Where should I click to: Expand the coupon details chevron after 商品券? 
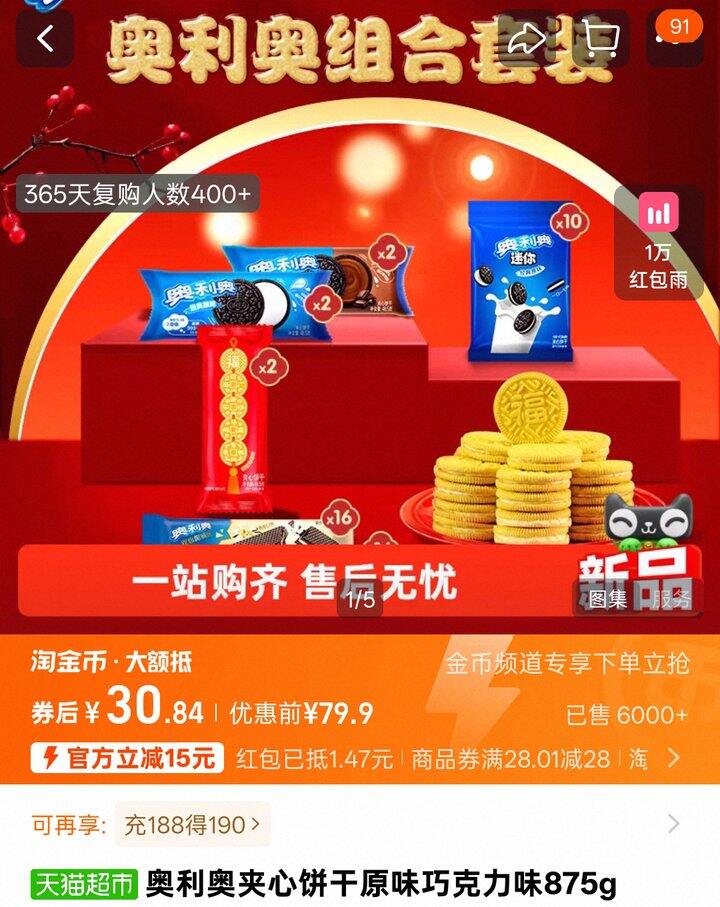673,758
